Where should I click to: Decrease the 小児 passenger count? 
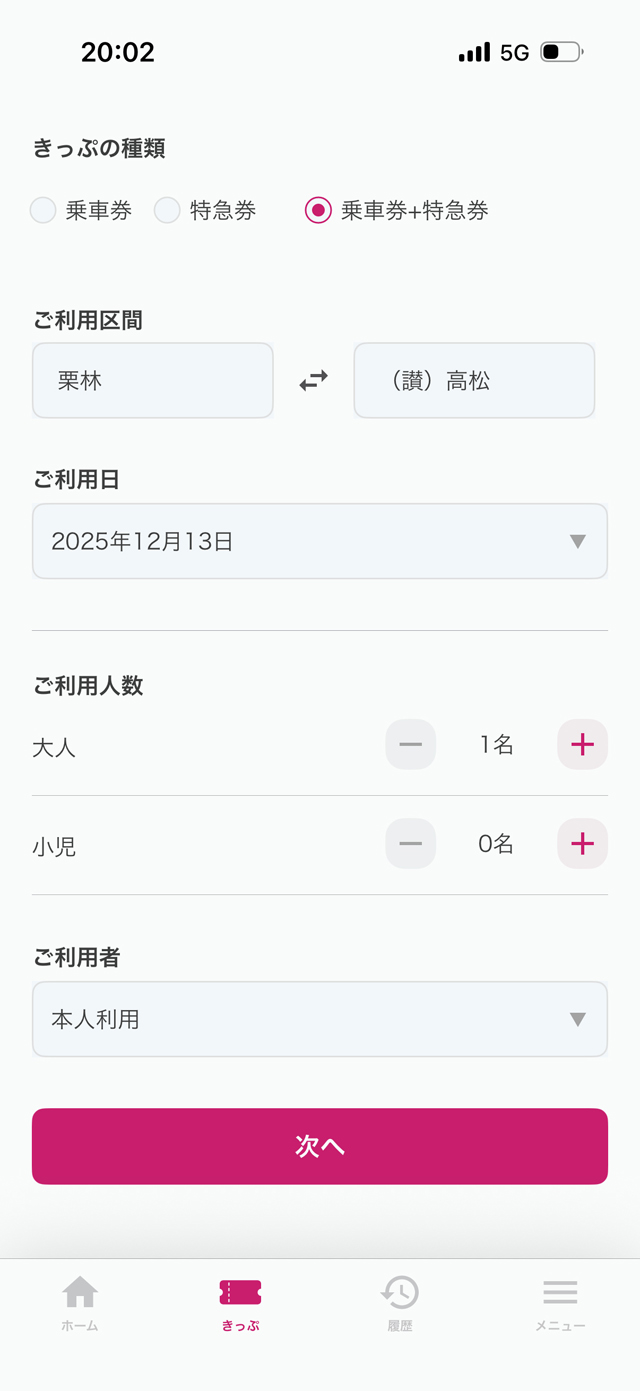coord(410,843)
